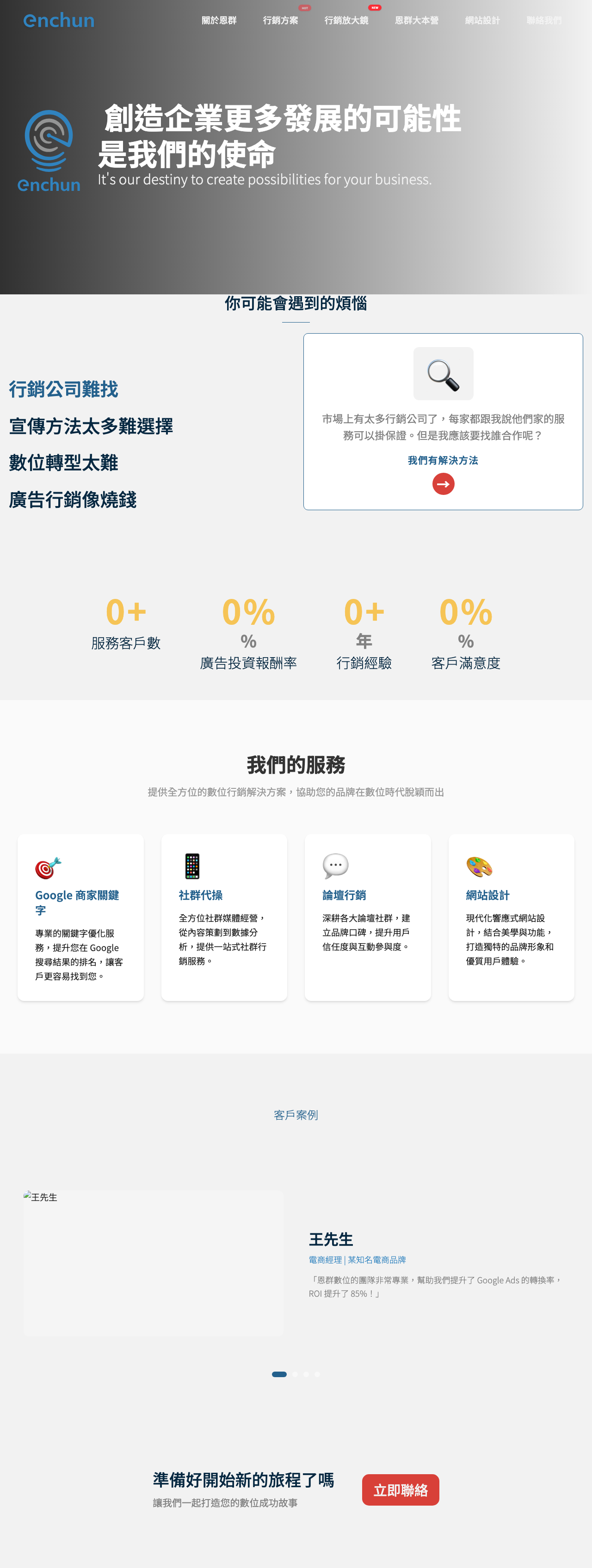
Task: Open the 恩群大本營 menu item
Action: tap(416, 20)
